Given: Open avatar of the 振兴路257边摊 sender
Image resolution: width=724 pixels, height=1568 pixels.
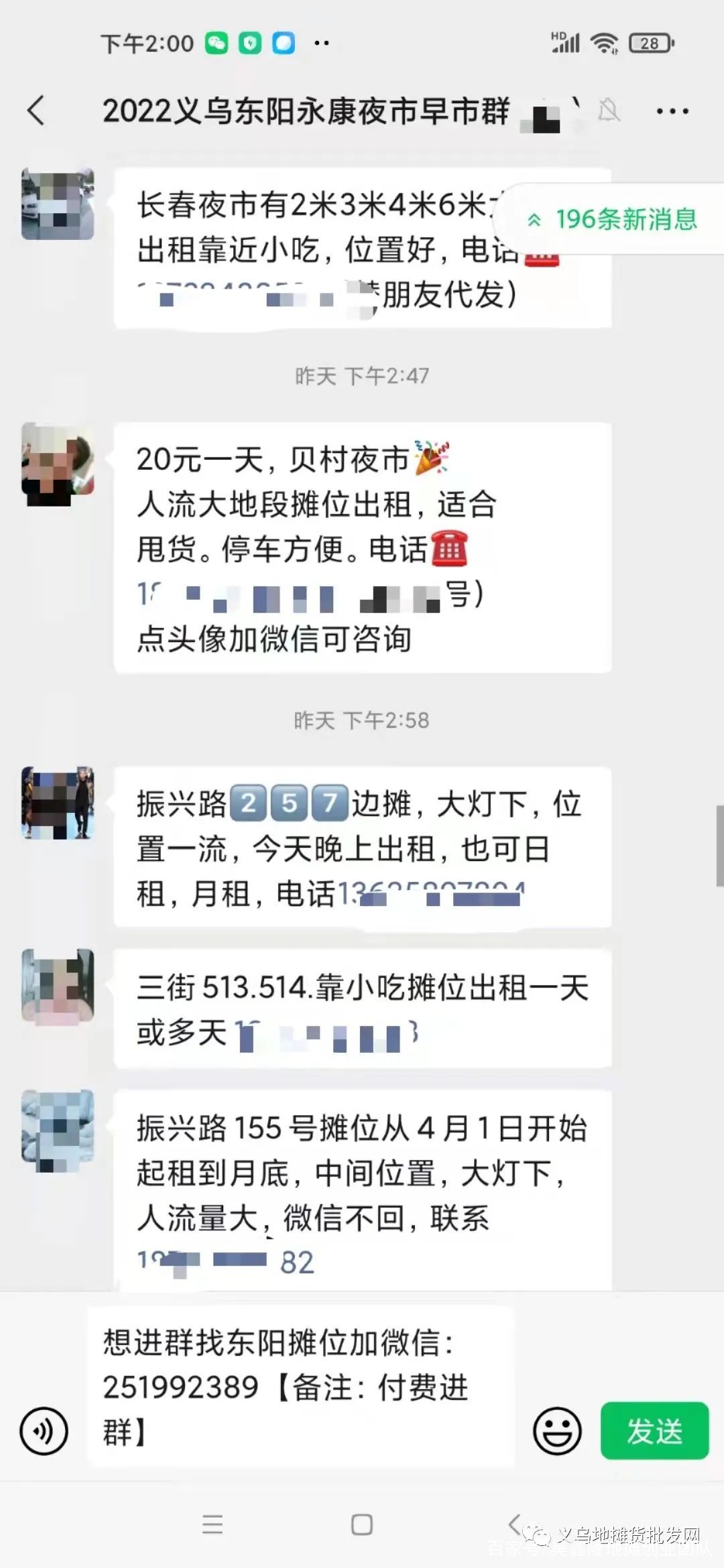Looking at the screenshot, I should (x=58, y=803).
